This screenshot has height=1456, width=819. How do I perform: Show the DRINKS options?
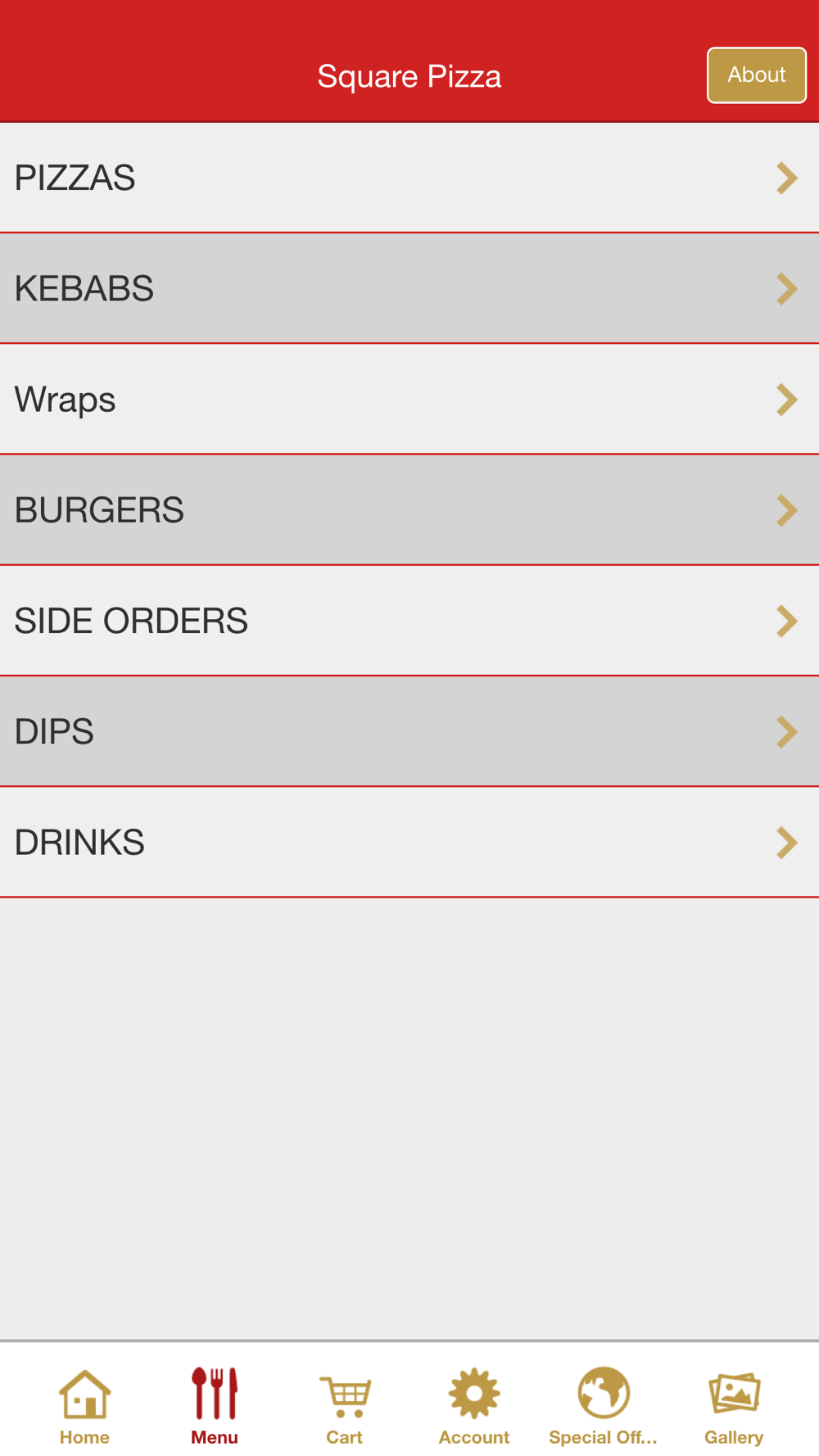[x=409, y=843]
